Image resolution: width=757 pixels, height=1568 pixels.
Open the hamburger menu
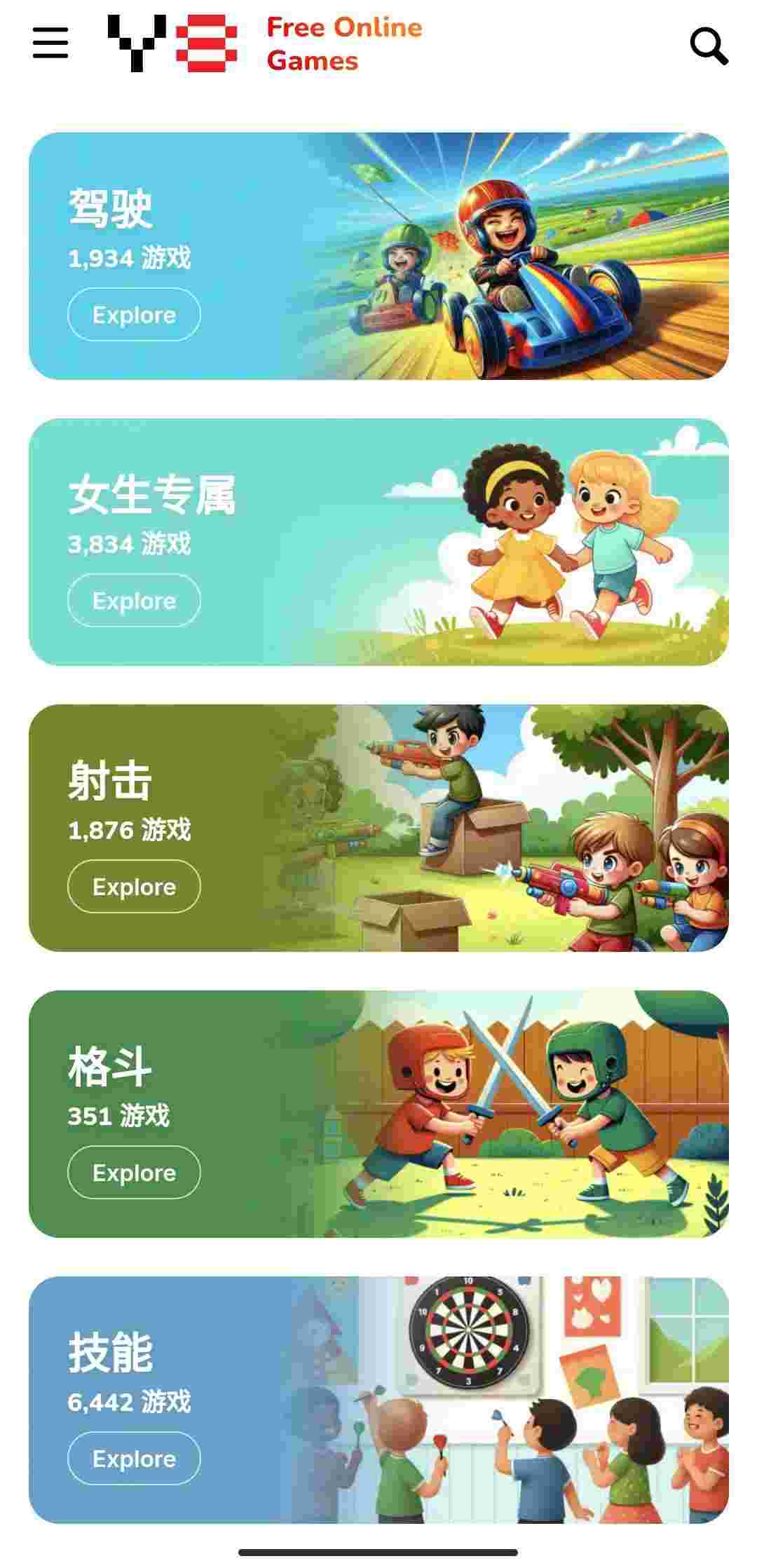click(50, 43)
